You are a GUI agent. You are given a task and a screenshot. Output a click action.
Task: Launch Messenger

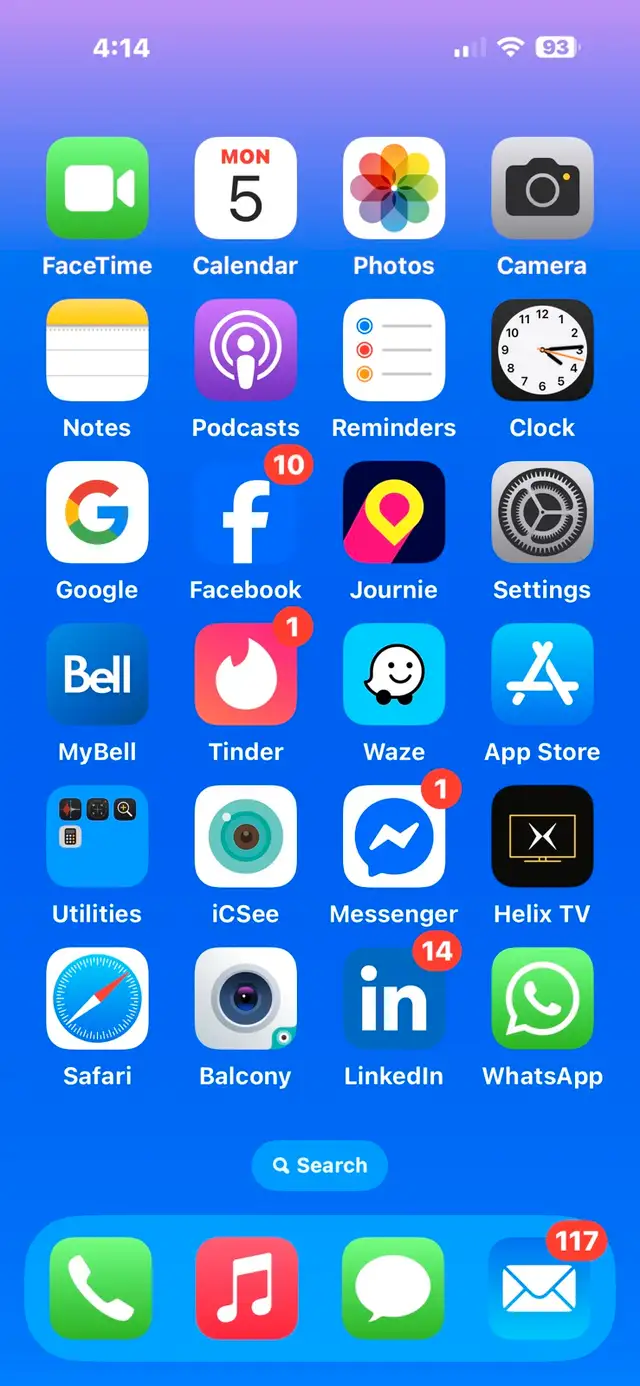coord(394,836)
